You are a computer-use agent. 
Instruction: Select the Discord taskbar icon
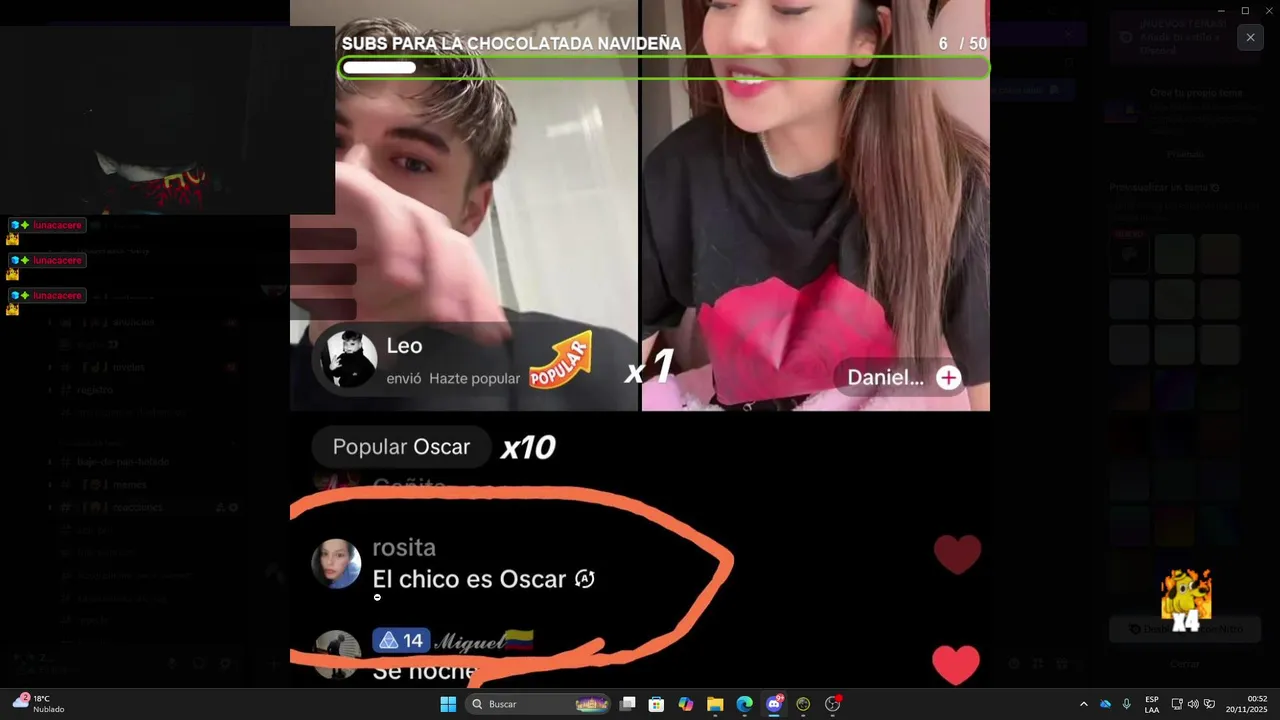click(774, 704)
